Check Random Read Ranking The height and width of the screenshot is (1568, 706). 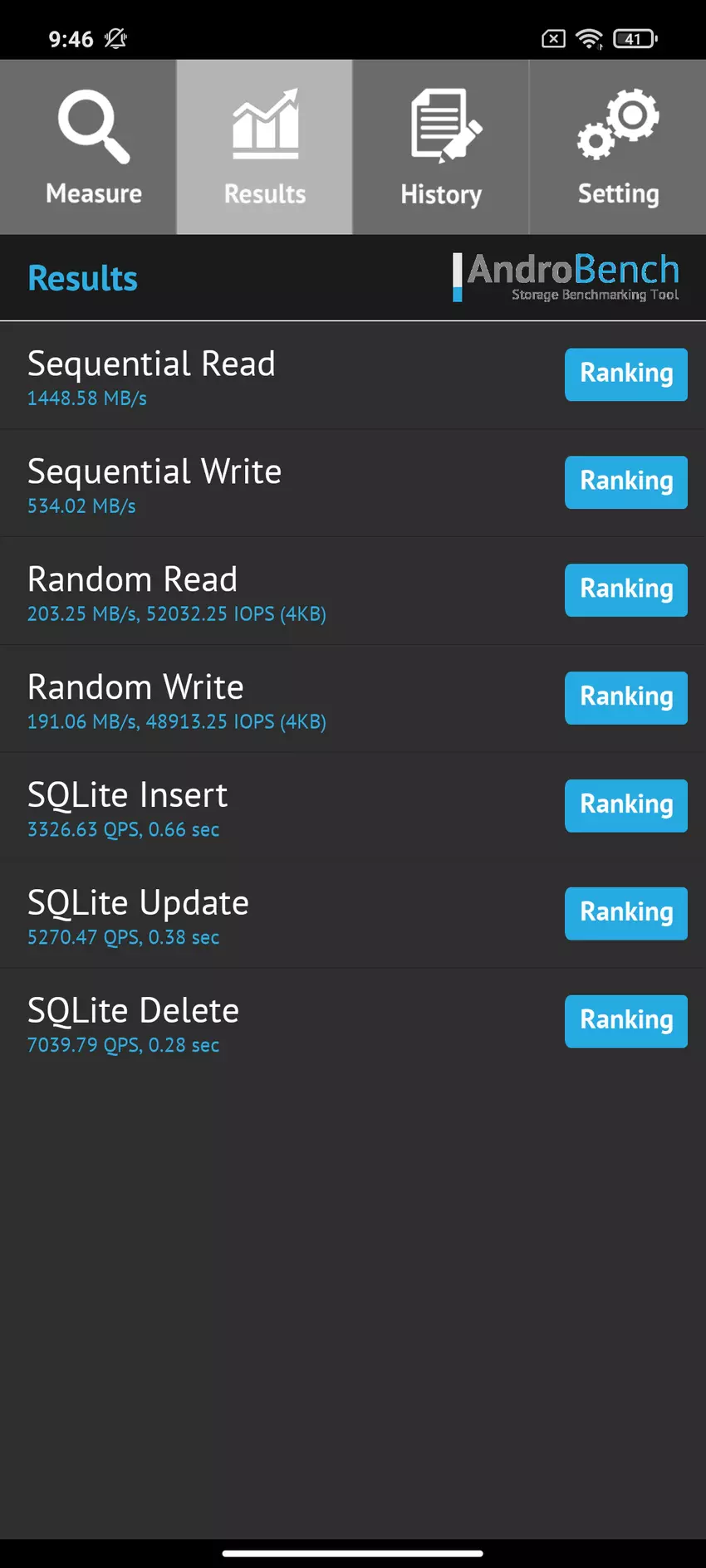pyautogui.click(x=625, y=590)
